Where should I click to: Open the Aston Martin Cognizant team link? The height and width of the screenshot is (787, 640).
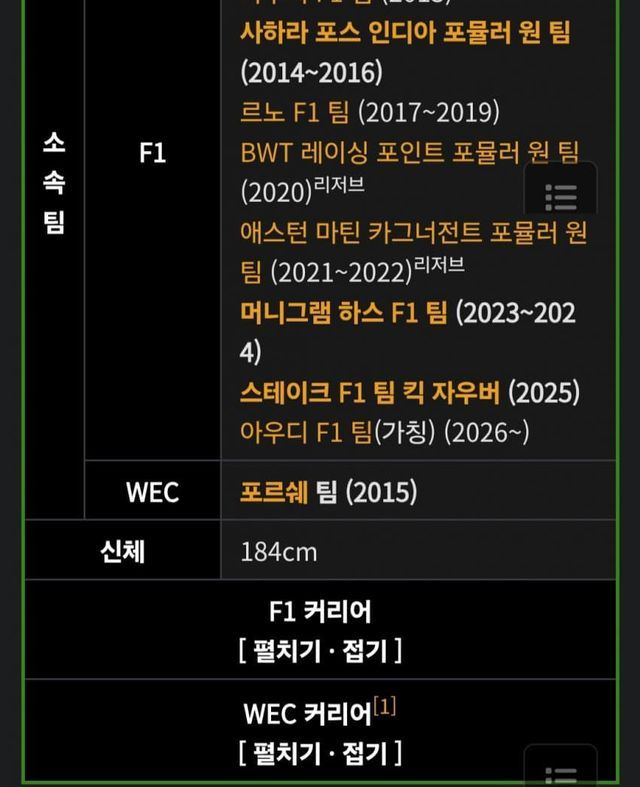tap(412, 232)
